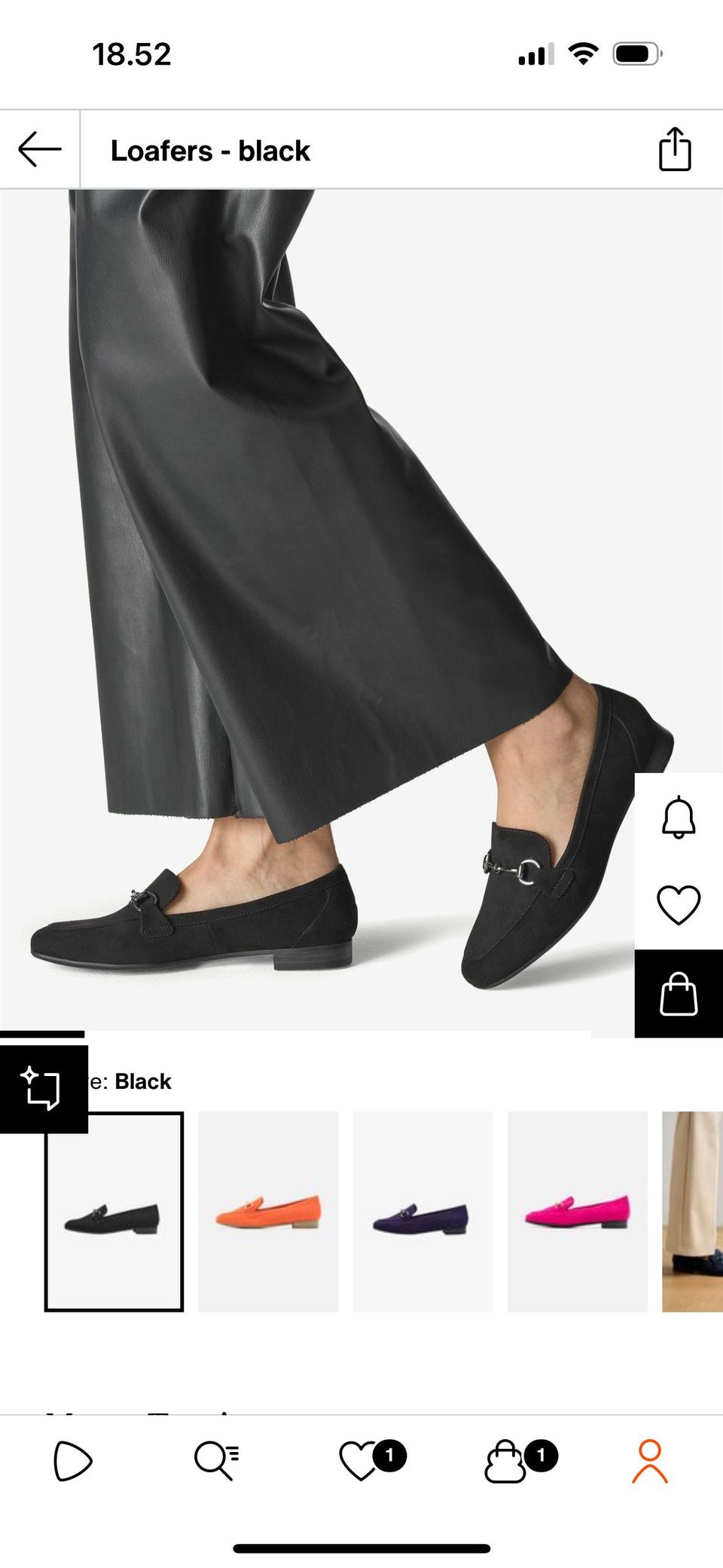Switch to the account profile tab

(650, 1461)
